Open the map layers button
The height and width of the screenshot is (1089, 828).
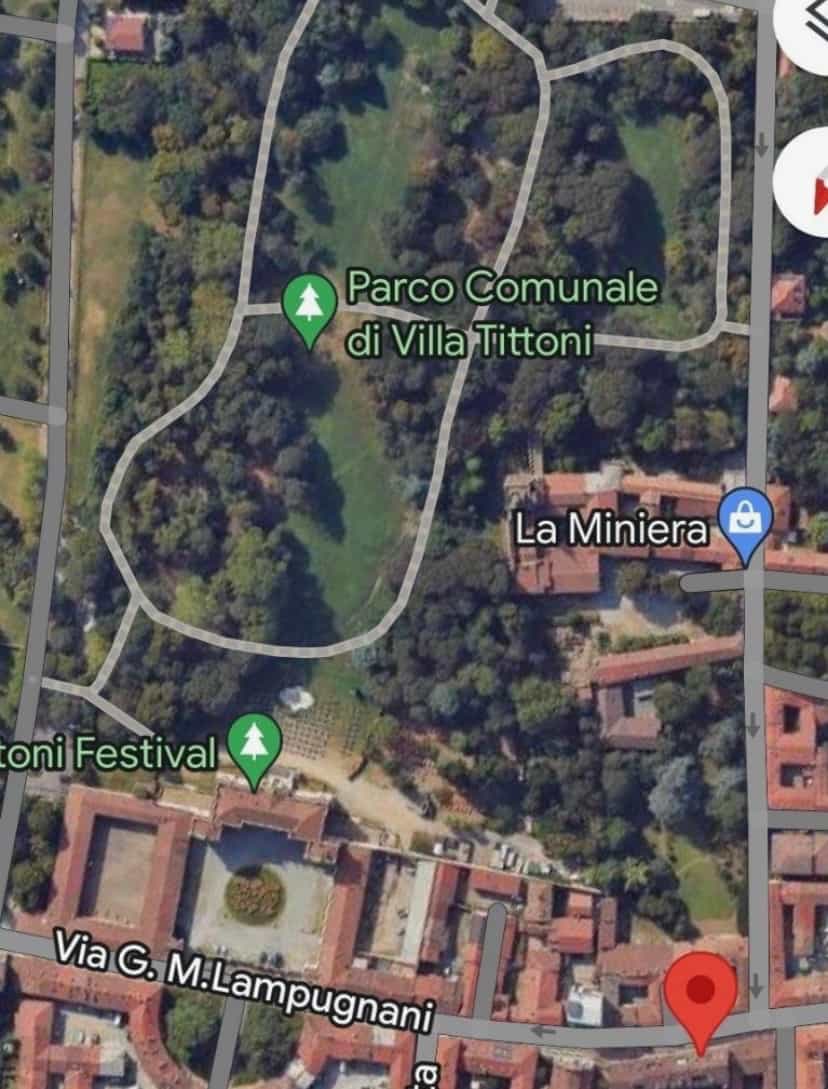coord(812,25)
